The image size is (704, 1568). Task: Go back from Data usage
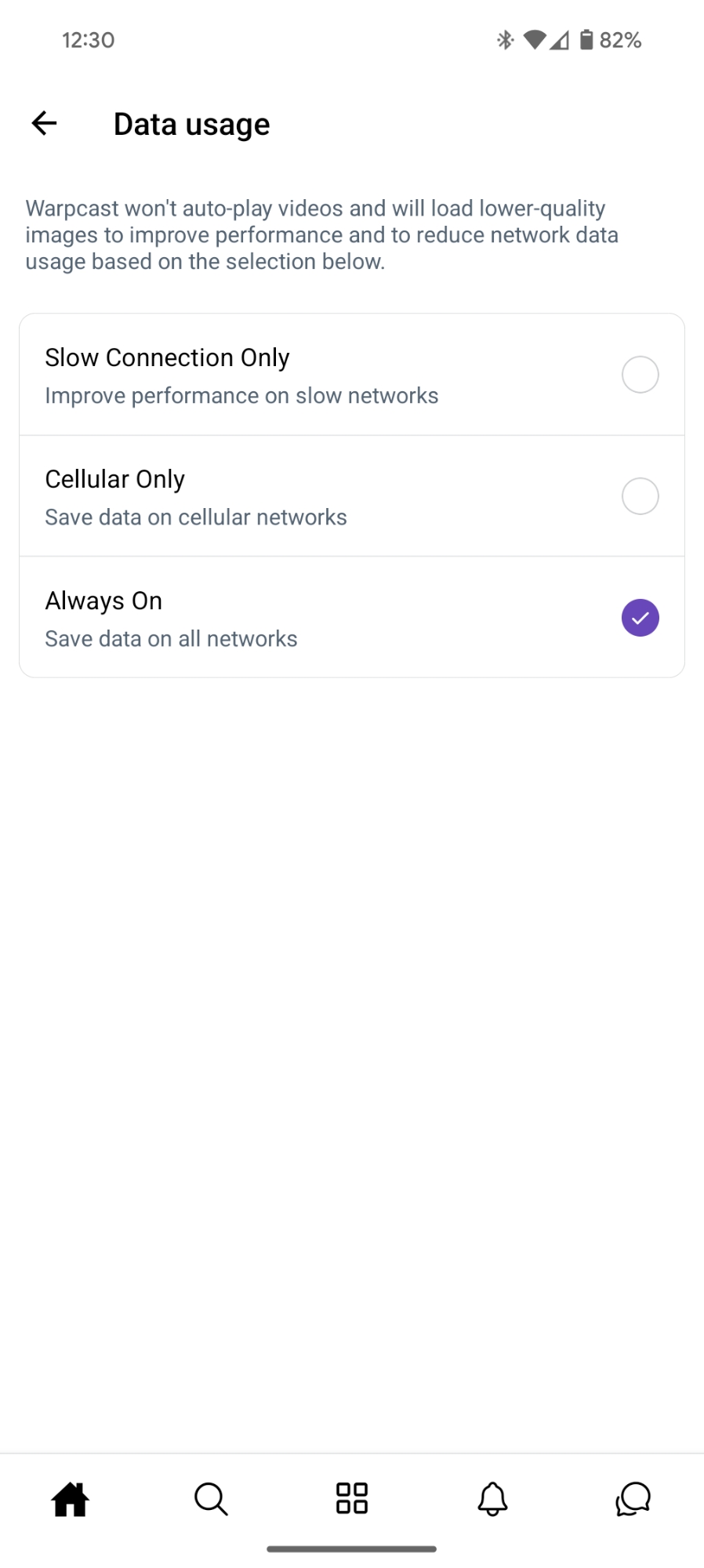(45, 123)
